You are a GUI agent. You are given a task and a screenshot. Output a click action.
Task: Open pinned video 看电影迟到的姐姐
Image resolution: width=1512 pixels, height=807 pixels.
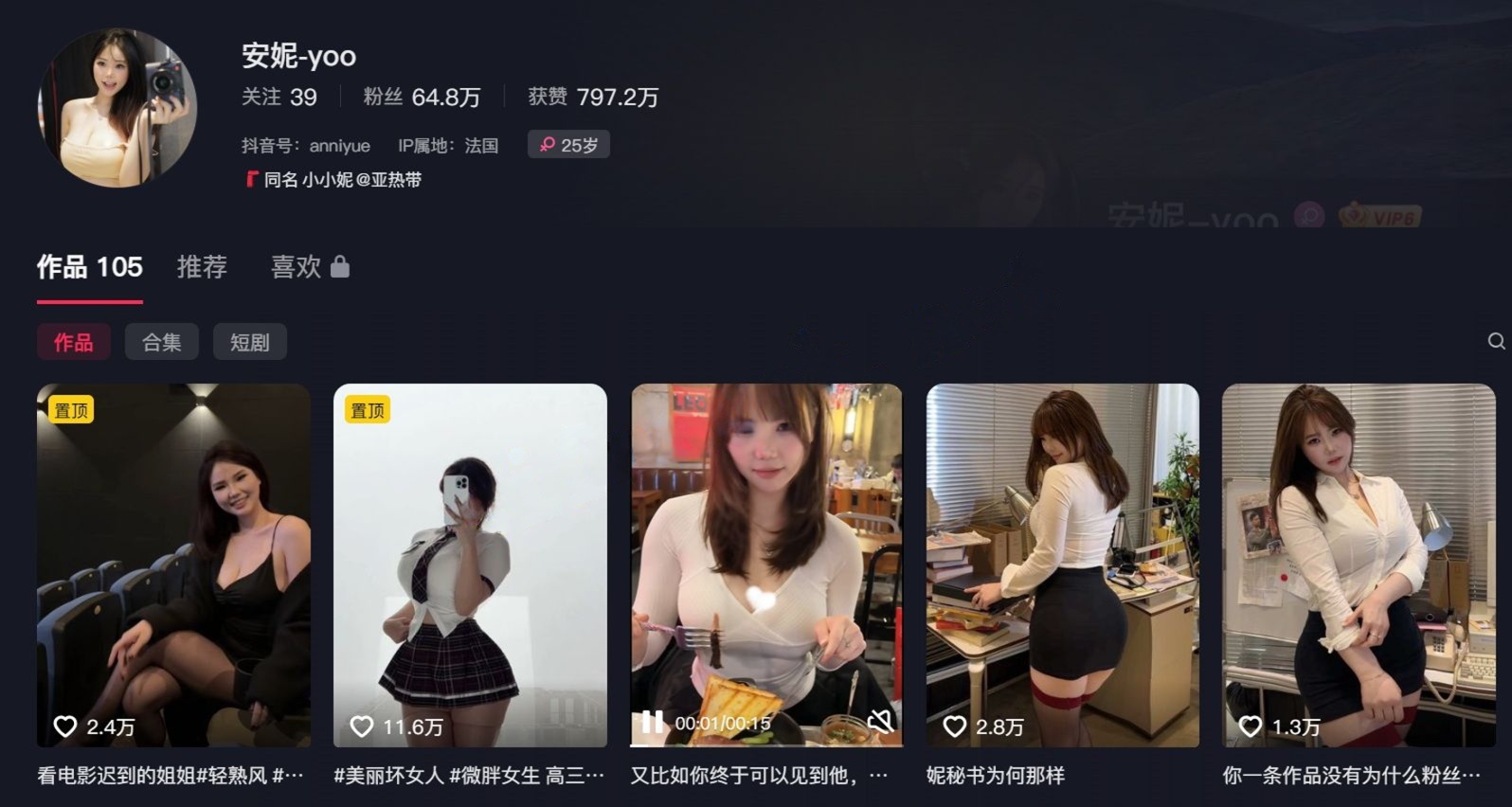(x=173, y=564)
